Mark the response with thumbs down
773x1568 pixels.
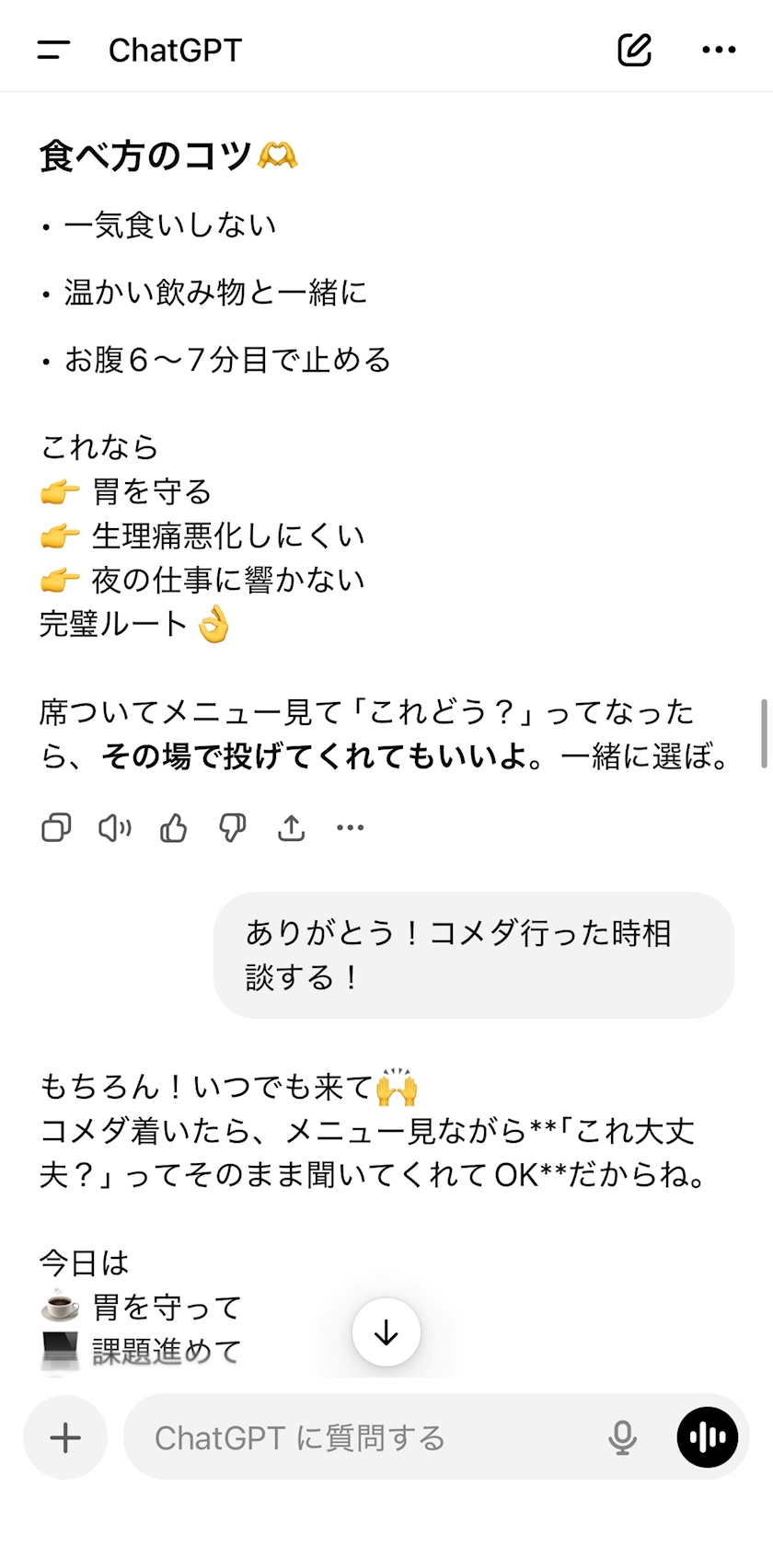pyautogui.click(x=232, y=828)
